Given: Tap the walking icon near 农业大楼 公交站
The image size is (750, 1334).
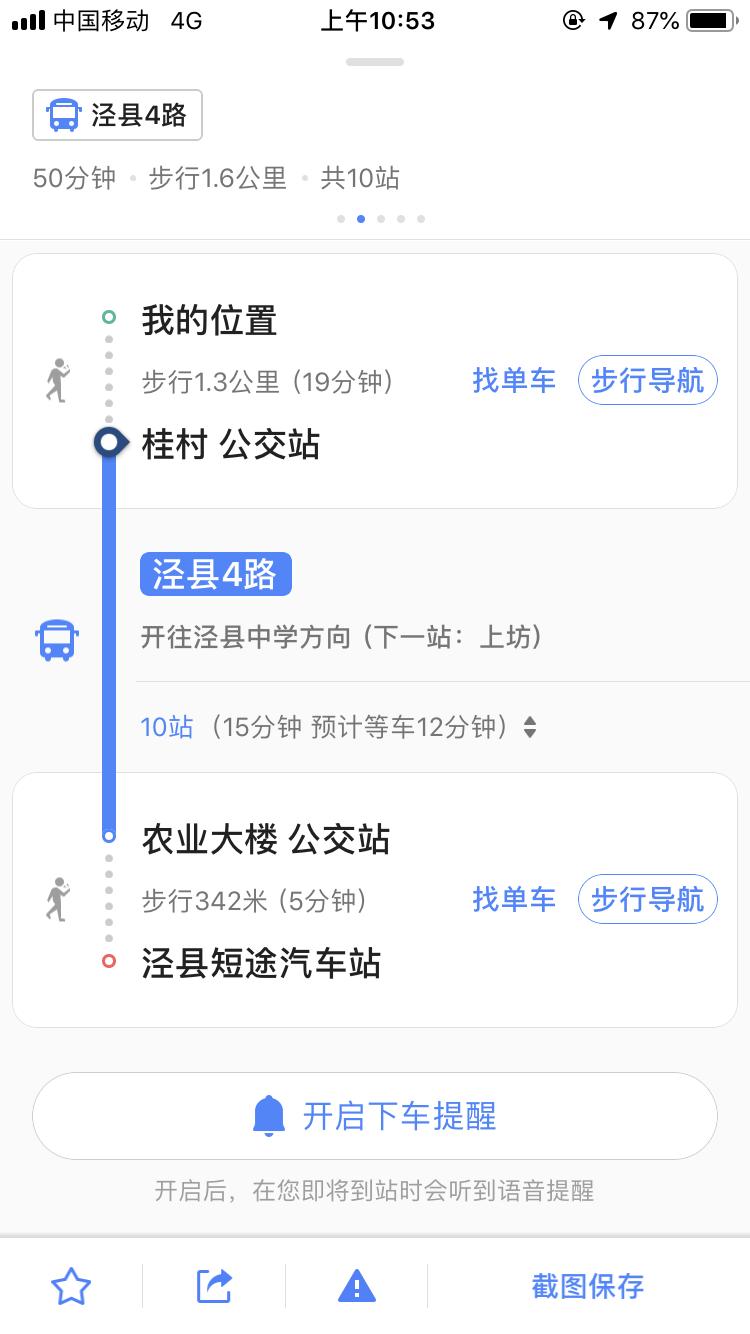Looking at the screenshot, I should coord(57,898).
